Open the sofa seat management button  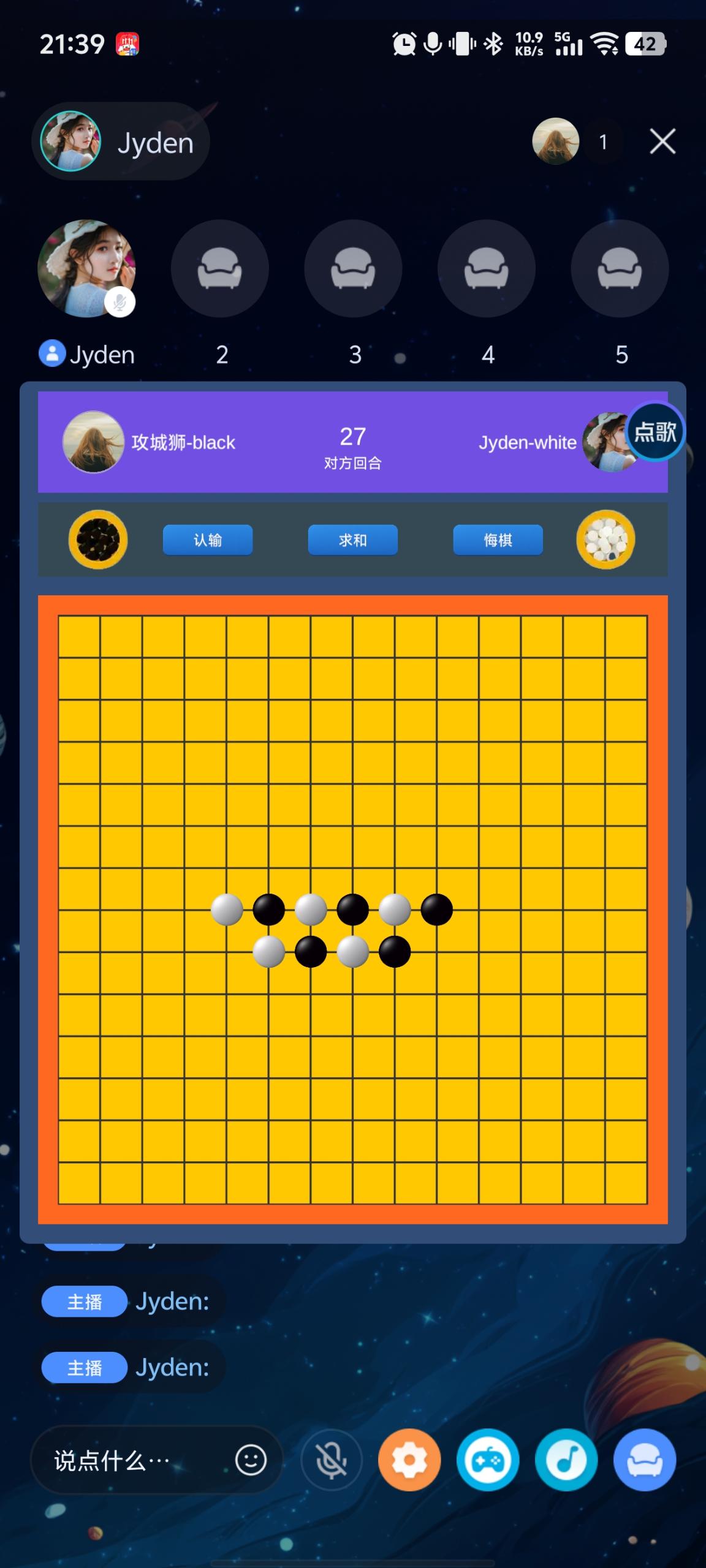(645, 1461)
